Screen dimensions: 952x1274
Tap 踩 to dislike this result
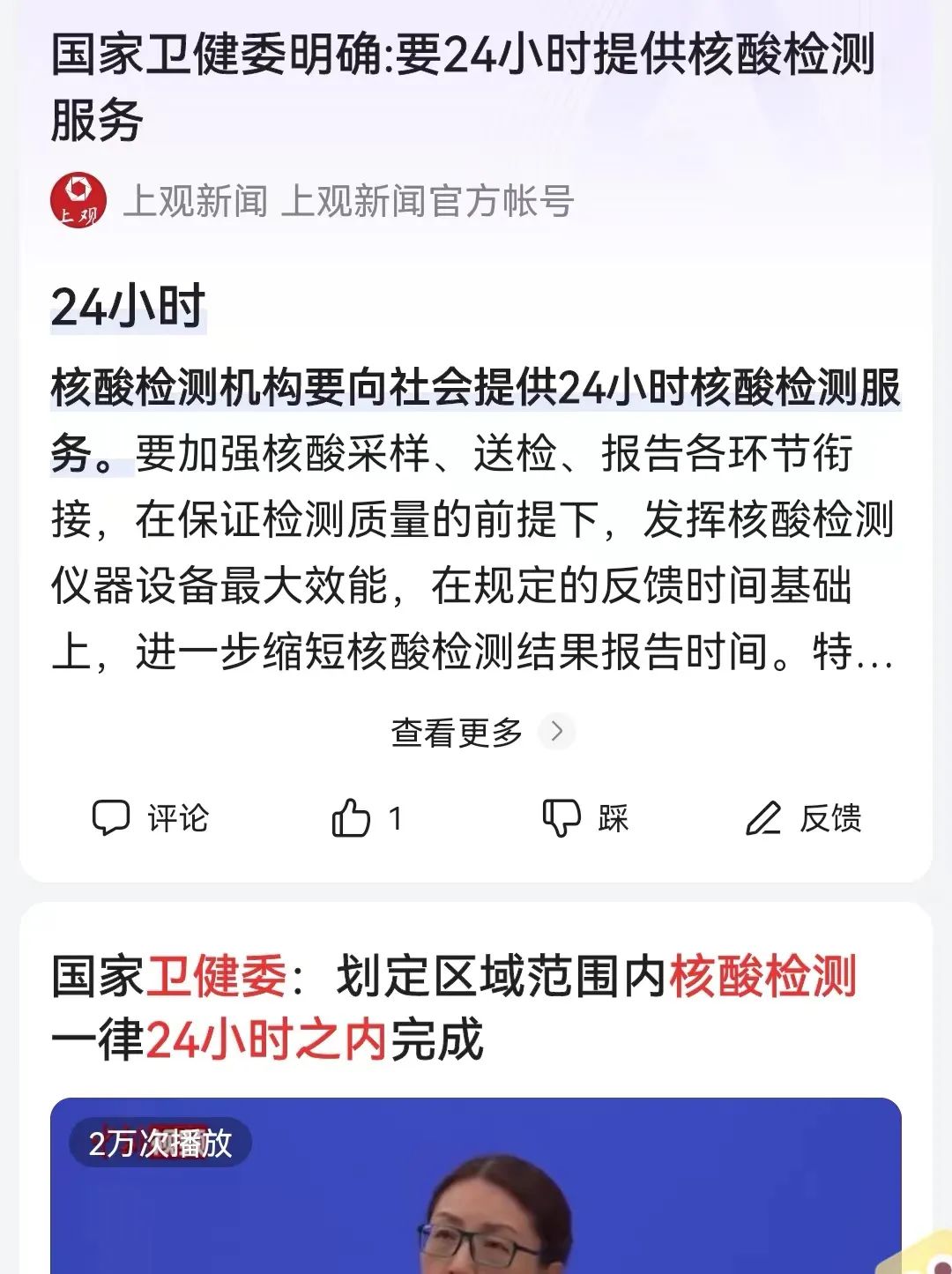click(585, 818)
